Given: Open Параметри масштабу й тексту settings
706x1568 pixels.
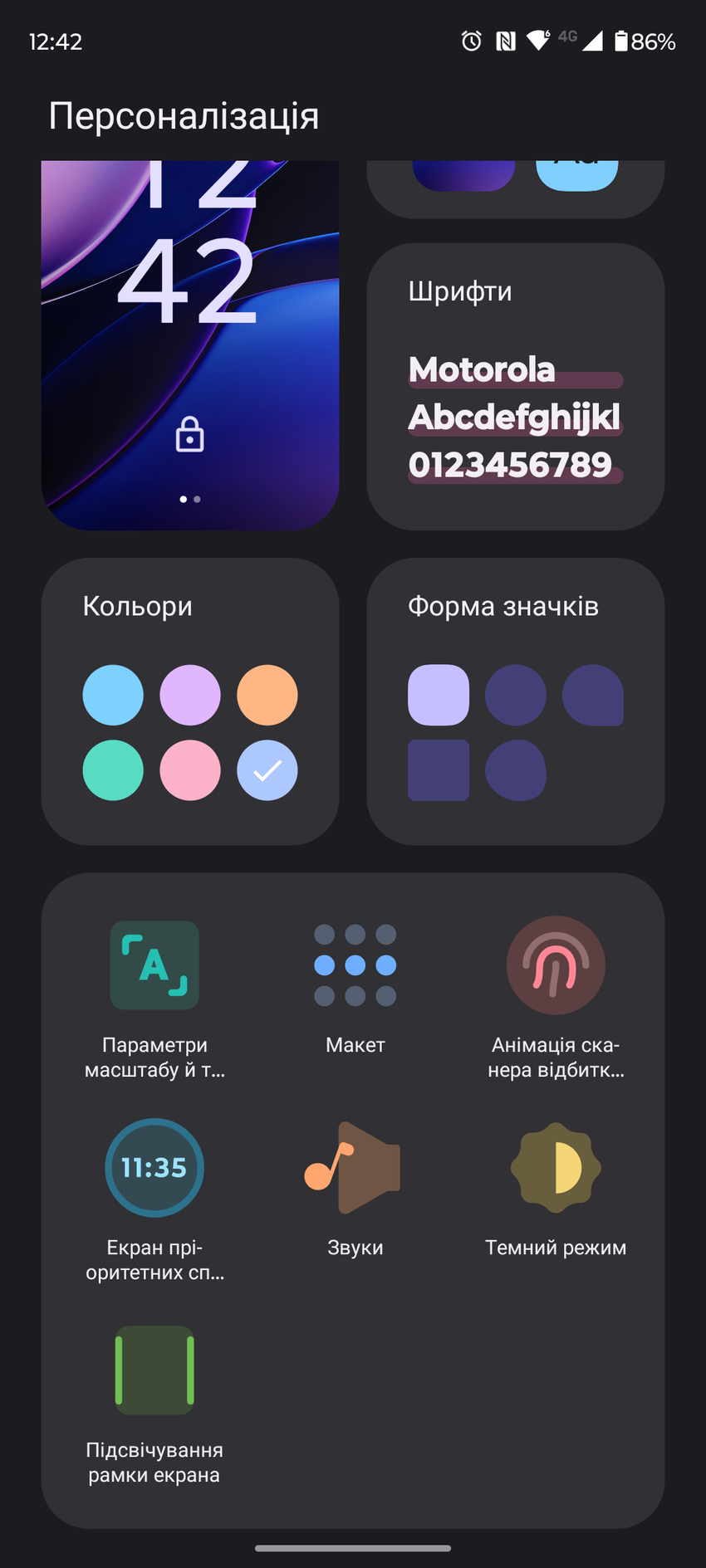Looking at the screenshot, I should 154,997.
